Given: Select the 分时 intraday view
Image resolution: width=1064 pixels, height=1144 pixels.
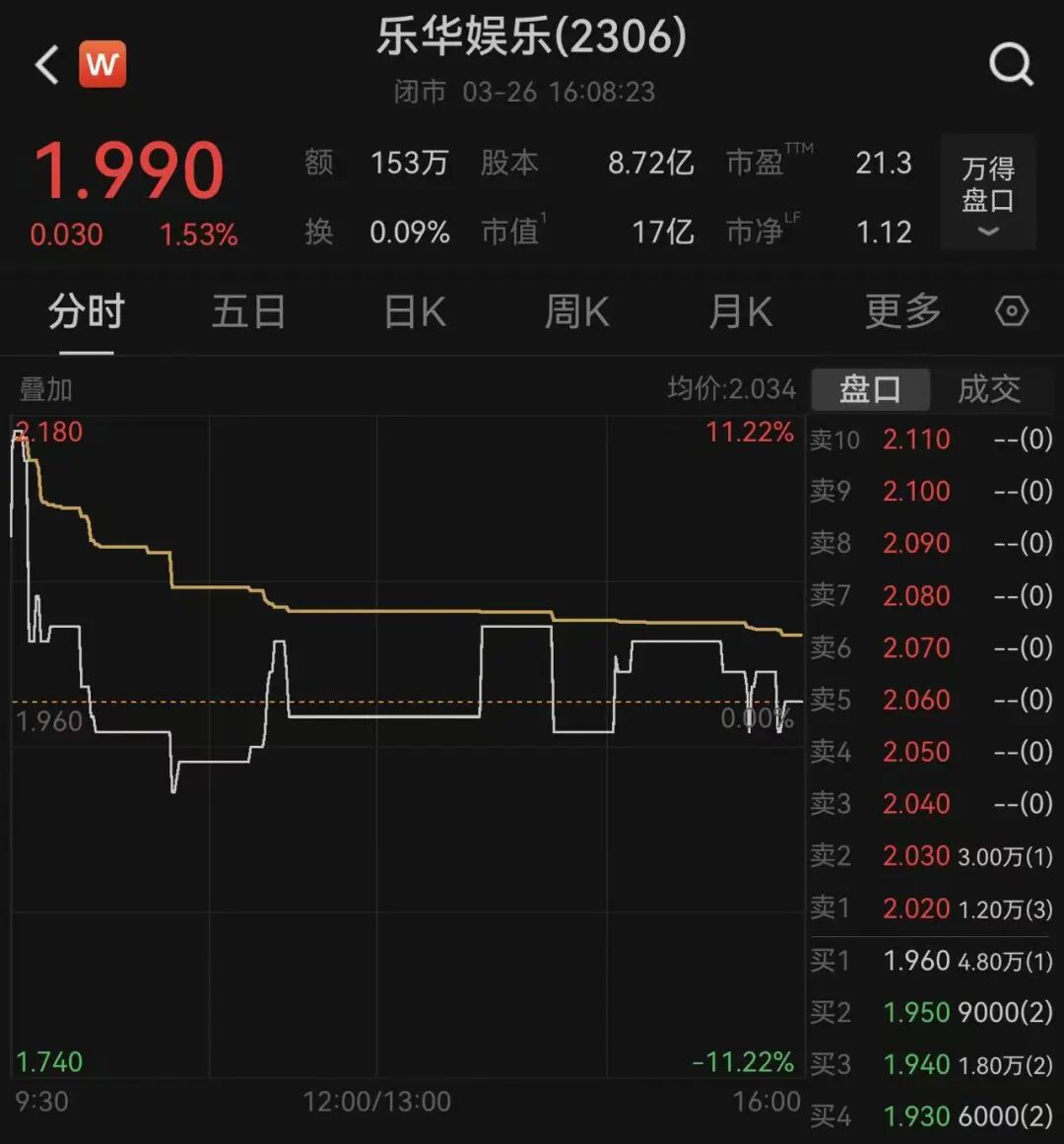Looking at the screenshot, I should [85, 310].
